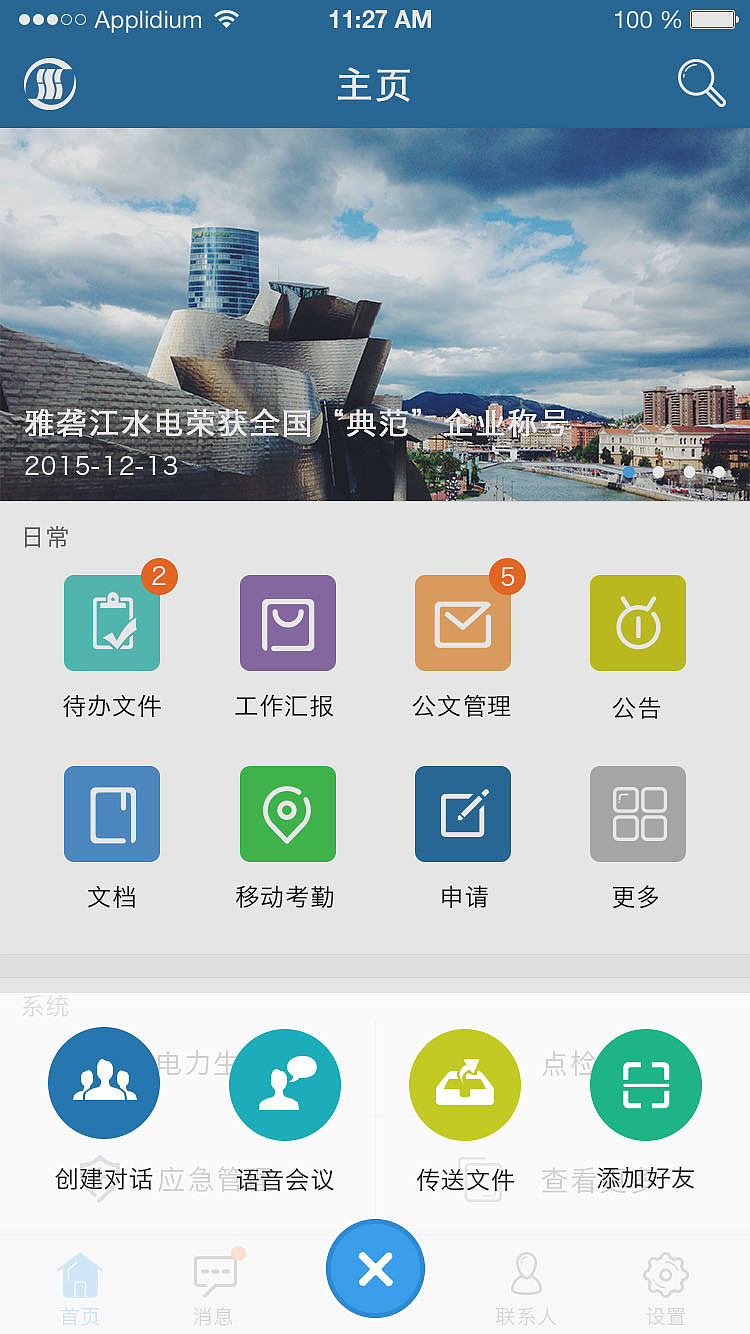The height and width of the screenshot is (1334, 750).
Task: Open the 文档 documents icon
Action: (x=112, y=813)
